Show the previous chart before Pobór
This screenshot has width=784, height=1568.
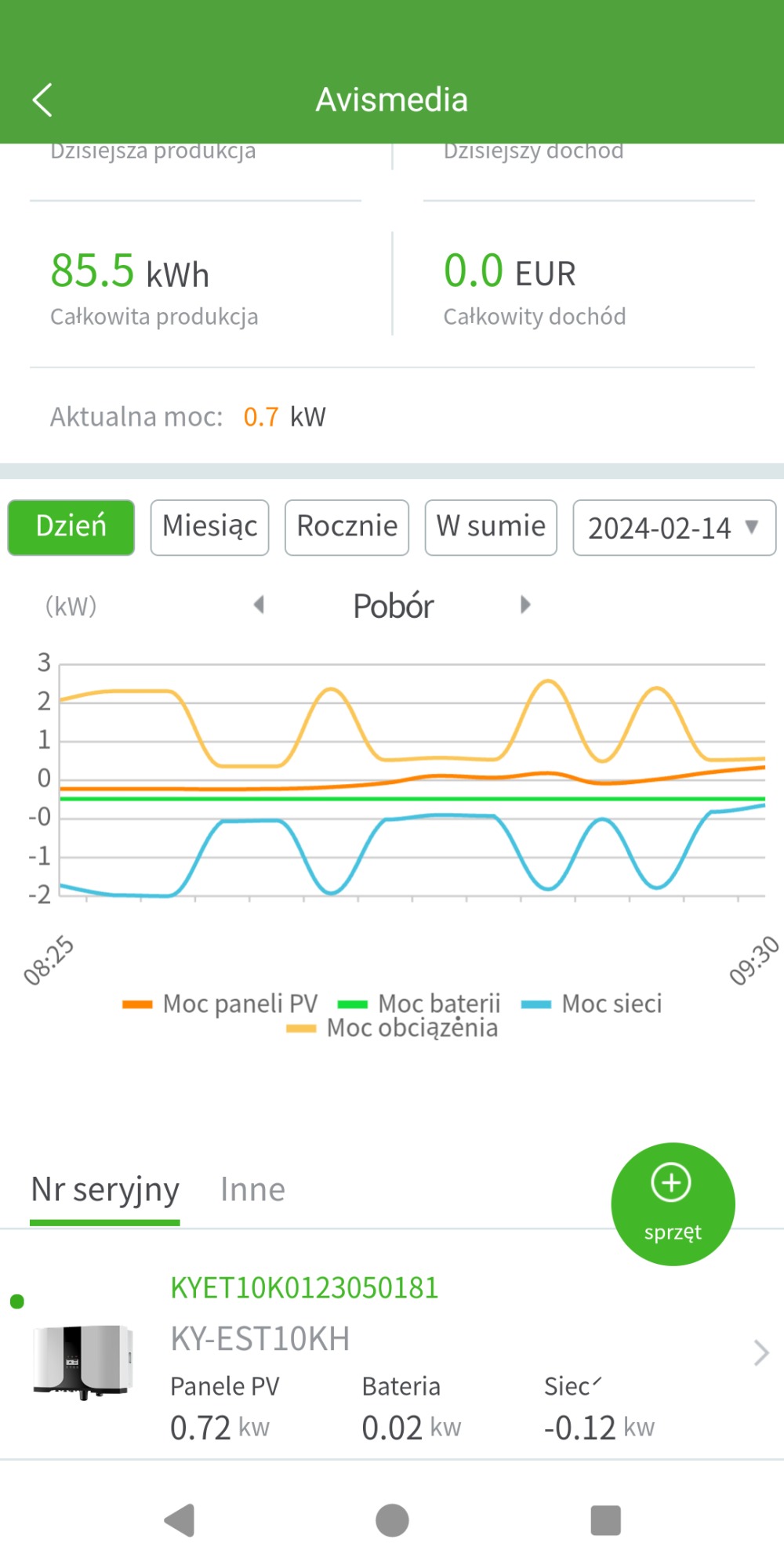click(259, 604)
